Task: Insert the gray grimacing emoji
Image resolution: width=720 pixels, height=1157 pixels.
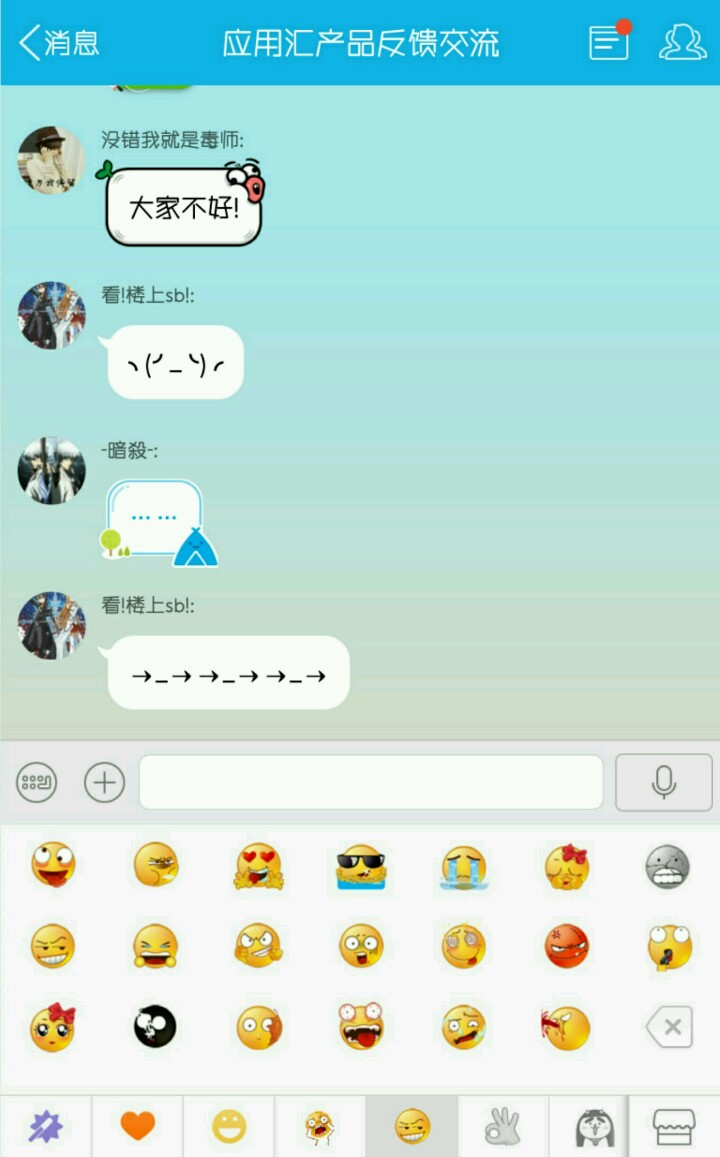Action: point(667,866)
